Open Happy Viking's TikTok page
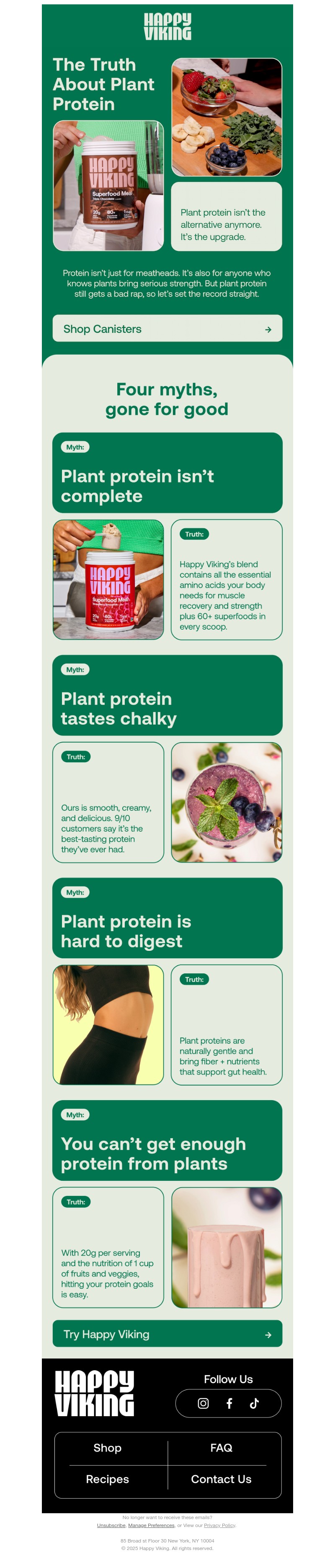 tap(255, 1403)
